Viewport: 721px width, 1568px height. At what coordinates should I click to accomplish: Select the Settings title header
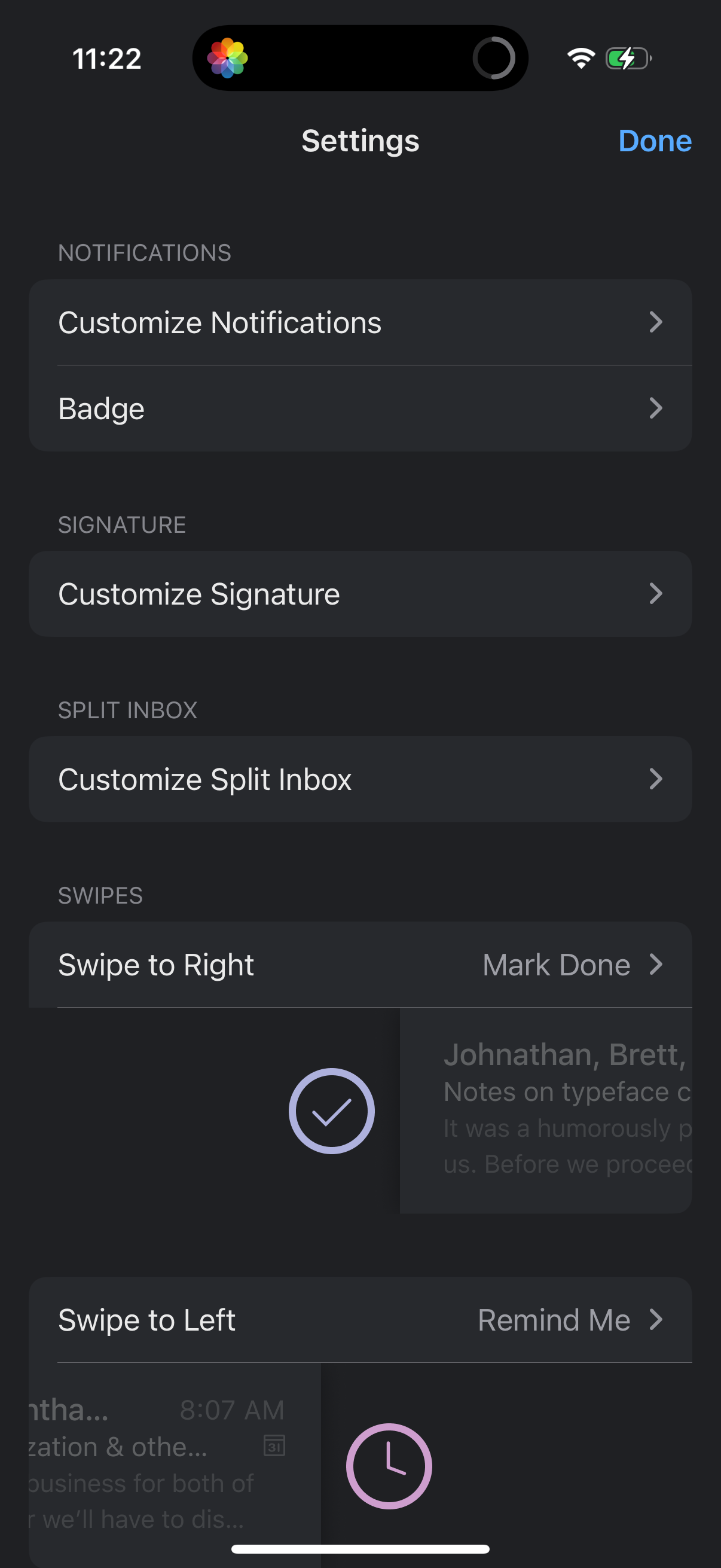click(x=359, y=141)
